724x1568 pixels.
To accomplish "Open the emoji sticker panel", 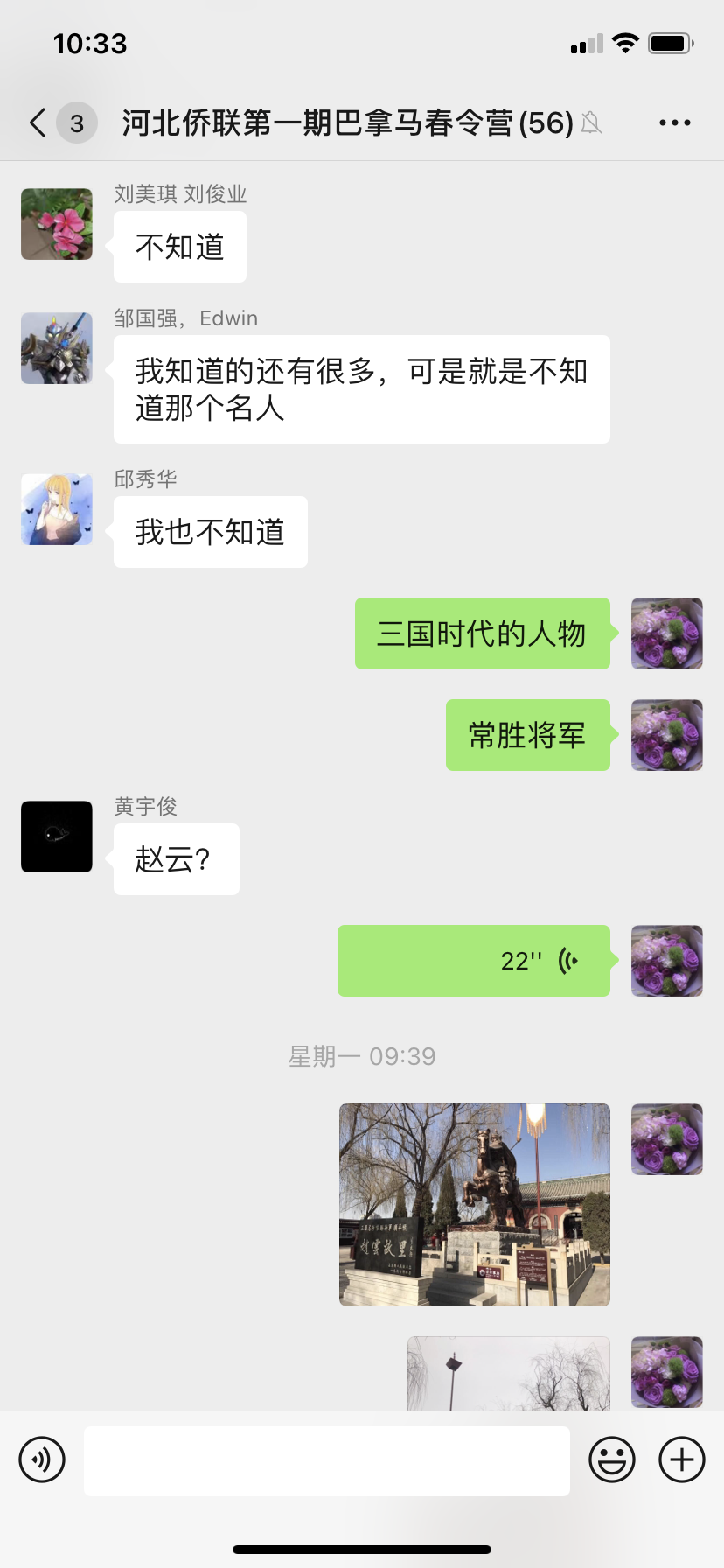I will coord(611,1459).
